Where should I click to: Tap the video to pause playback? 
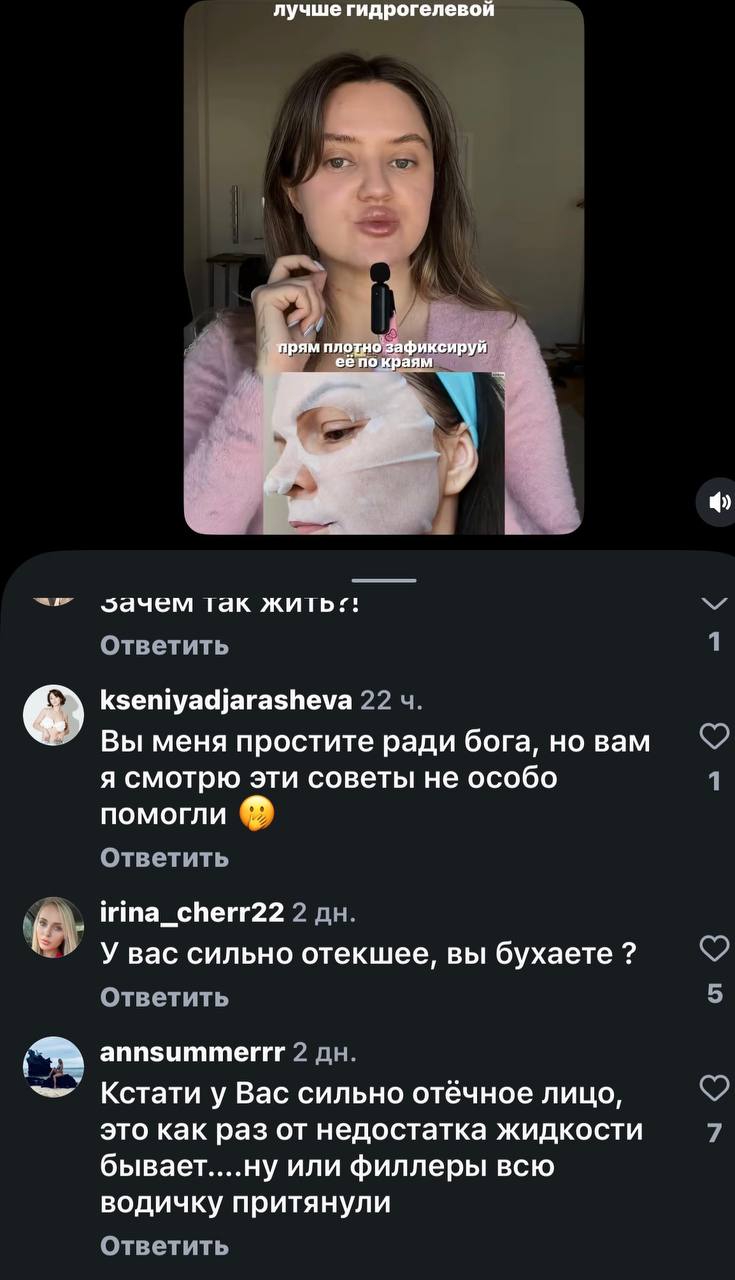point(383,200)
